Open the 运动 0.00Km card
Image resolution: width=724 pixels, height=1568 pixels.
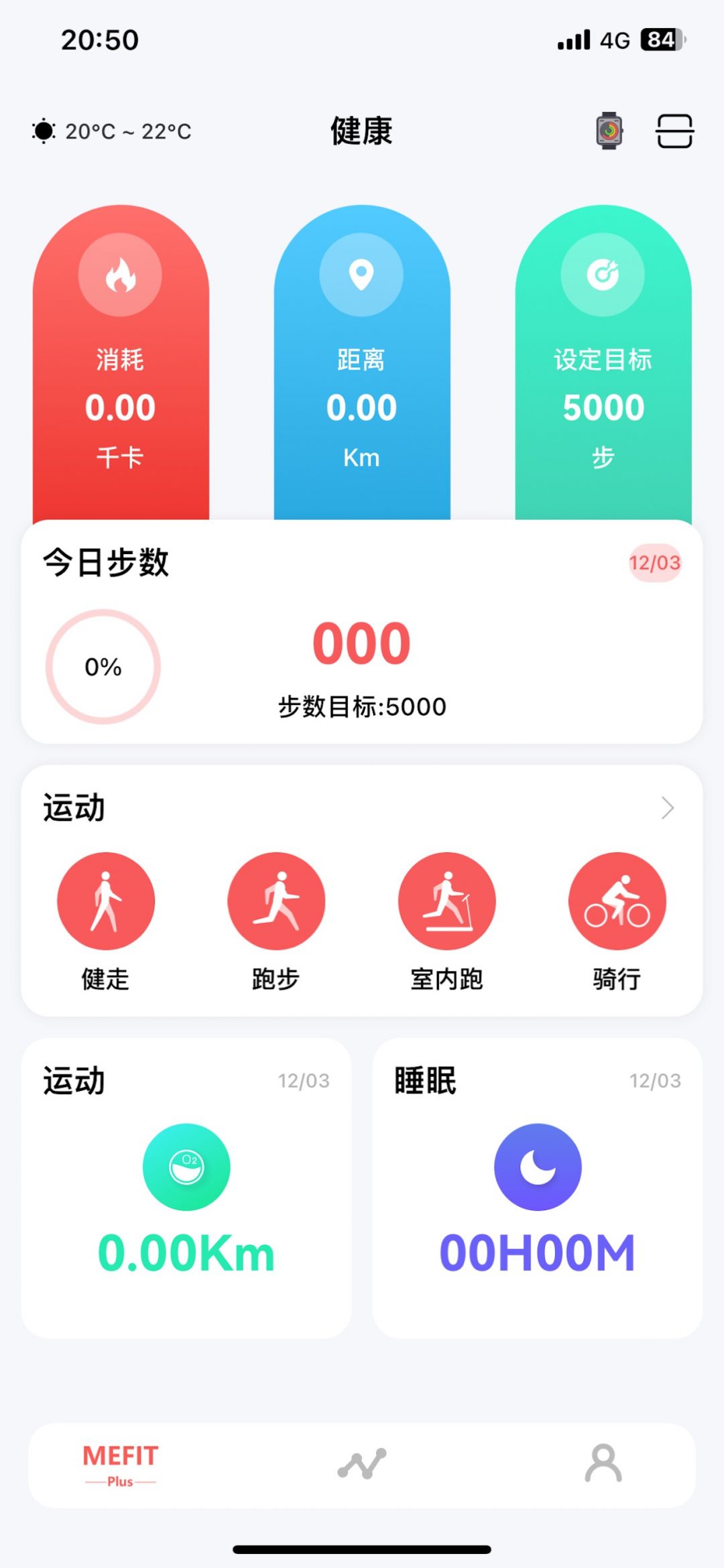(186, 1187)
